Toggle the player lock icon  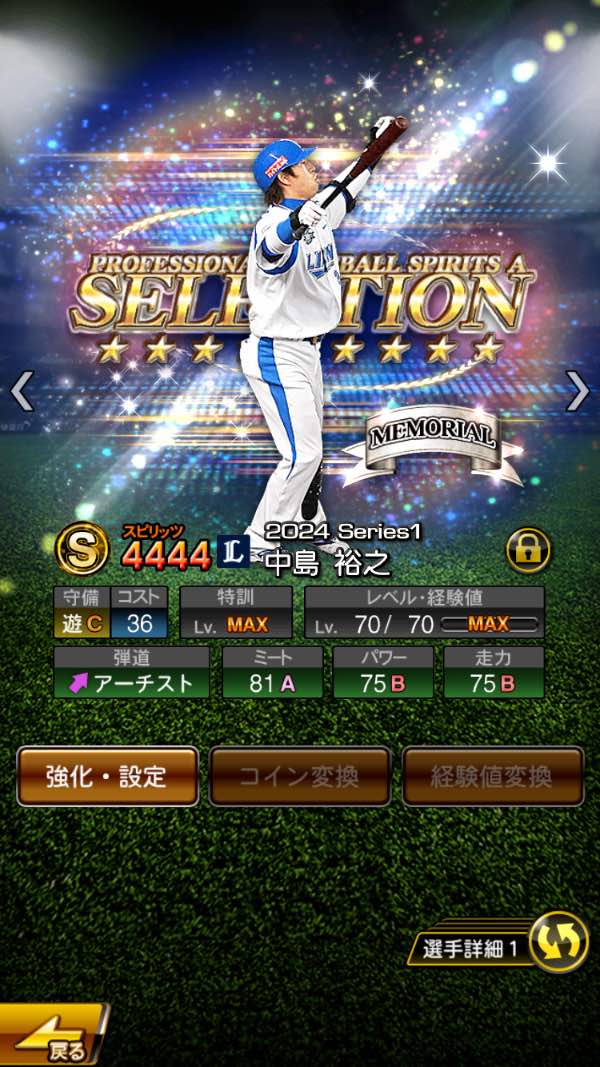527,550
